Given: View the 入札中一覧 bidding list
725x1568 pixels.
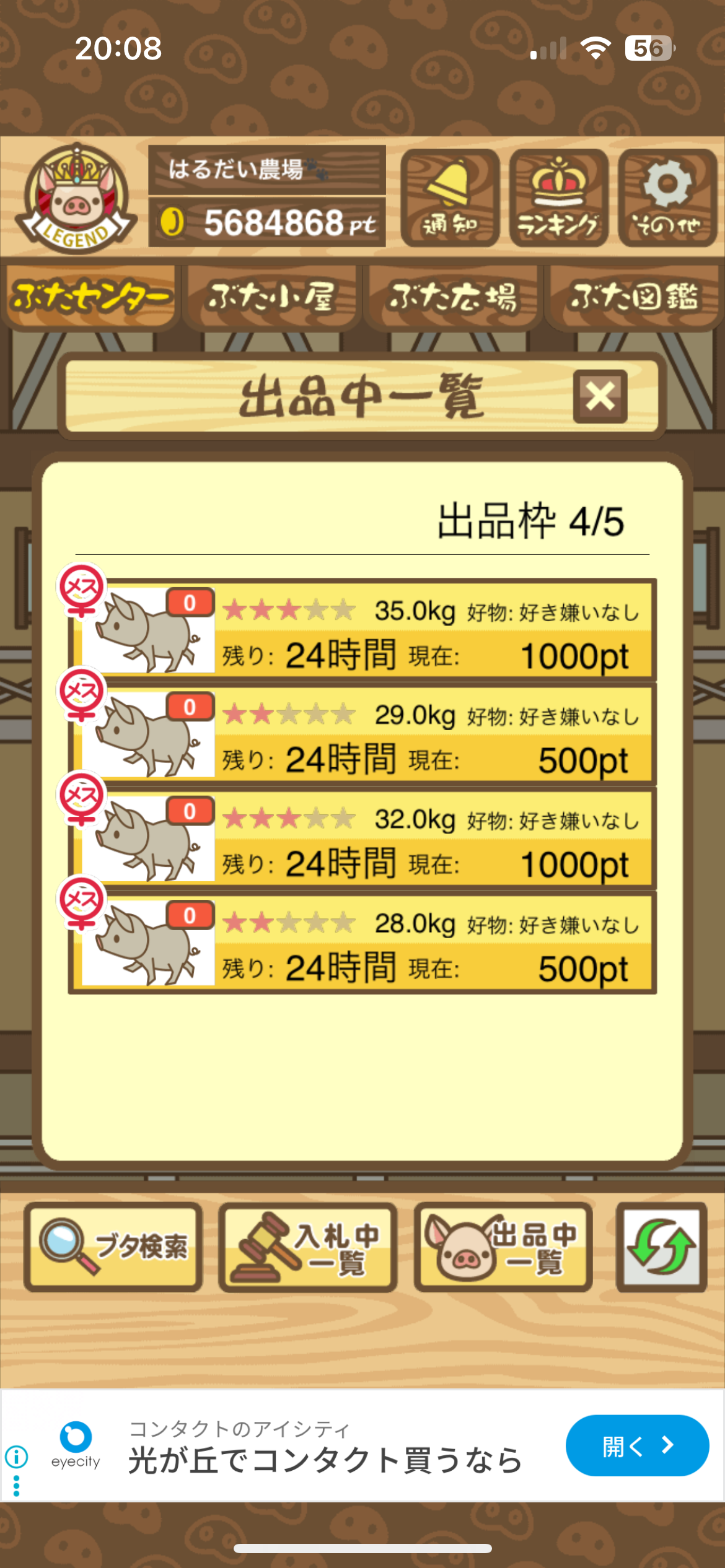Looking at the screenshot, I should (308, 1247).
